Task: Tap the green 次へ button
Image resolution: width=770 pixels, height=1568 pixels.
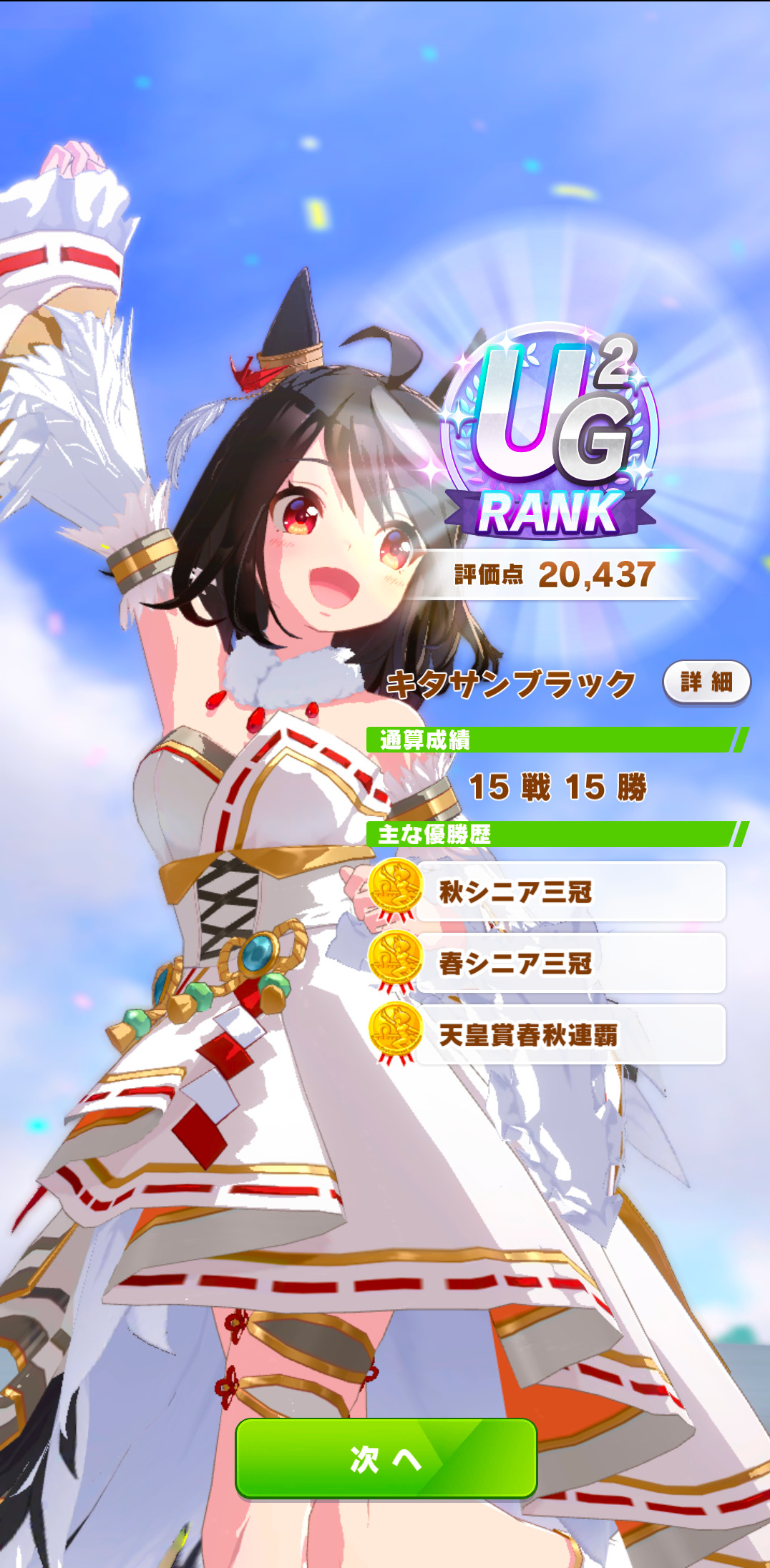Action: coord(386,1459)
